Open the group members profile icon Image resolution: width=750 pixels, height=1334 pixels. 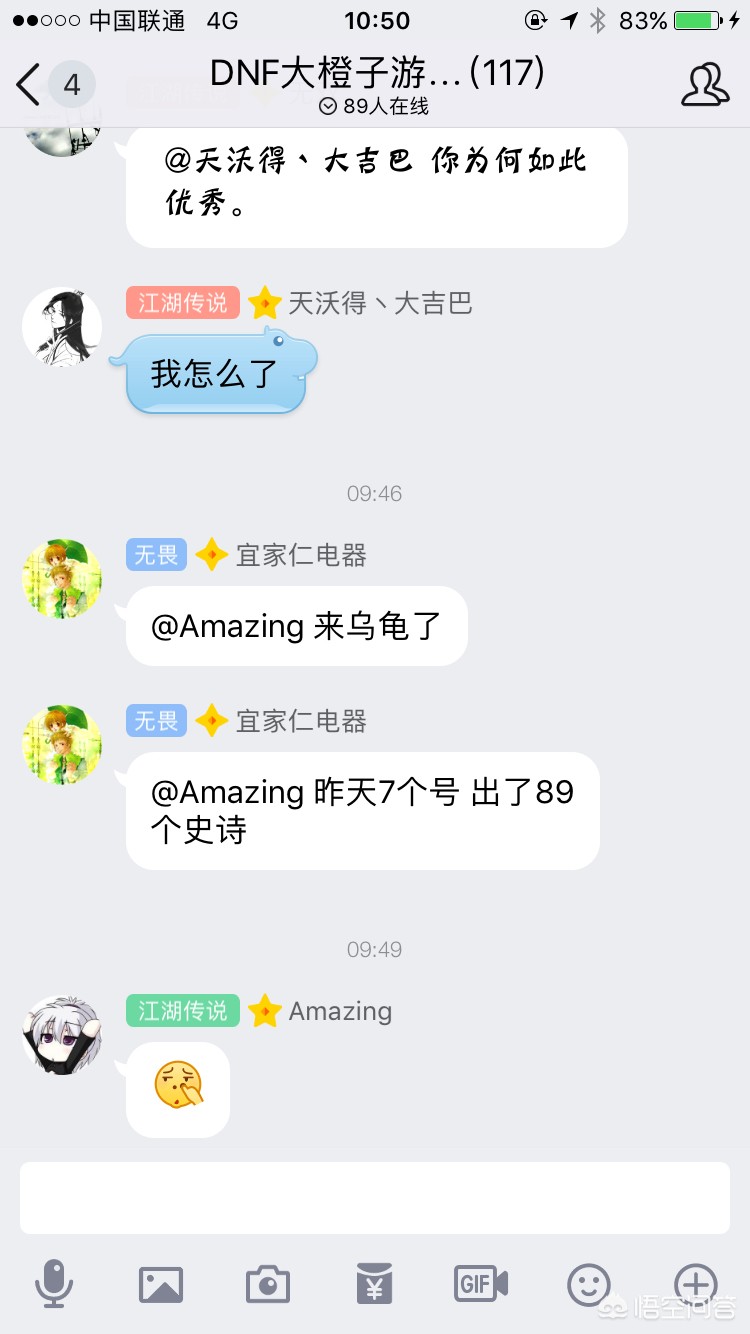click(x=705, y=85)
